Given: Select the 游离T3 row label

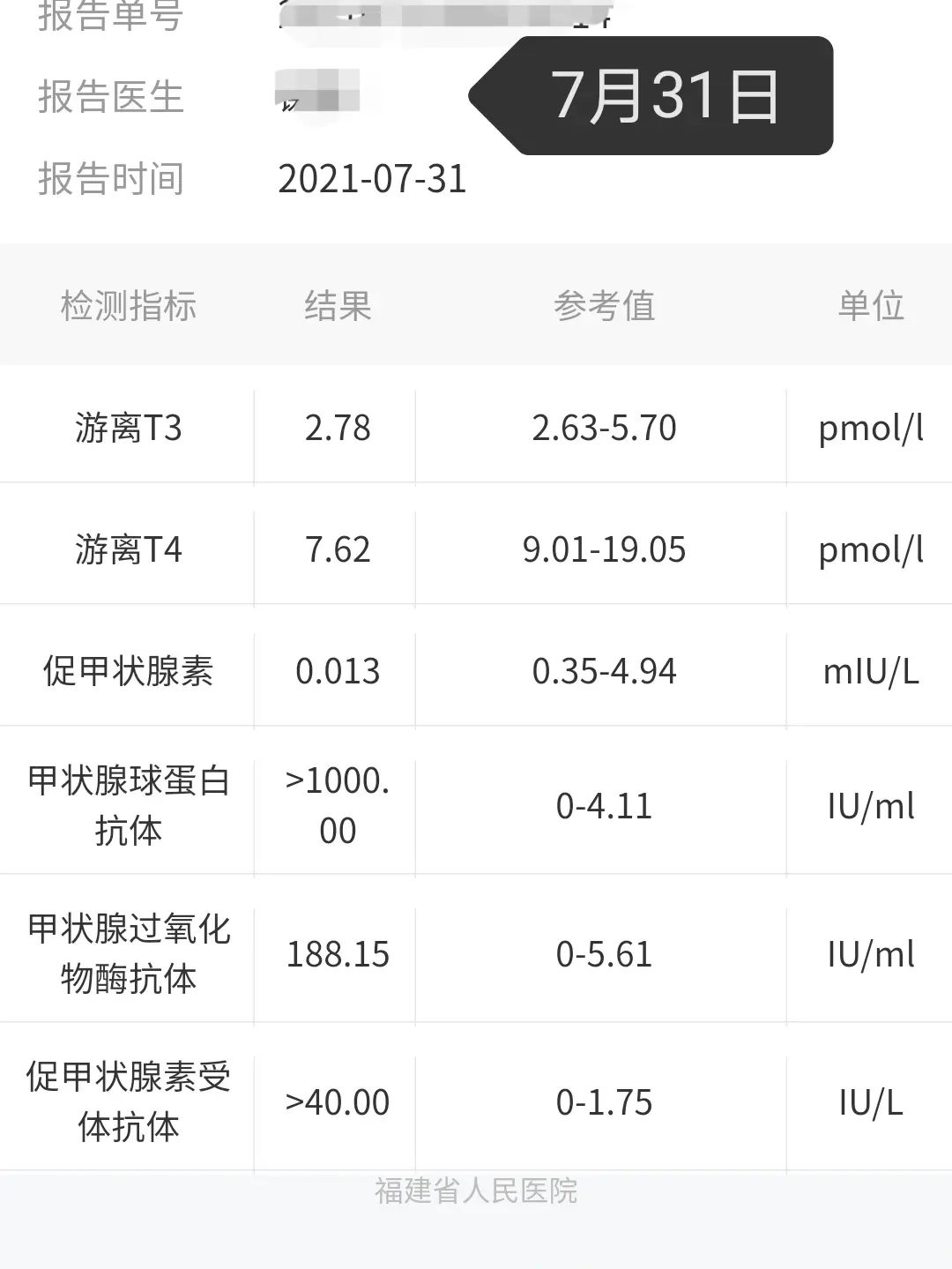Looking at the screenshot, I should pos(126,429).
